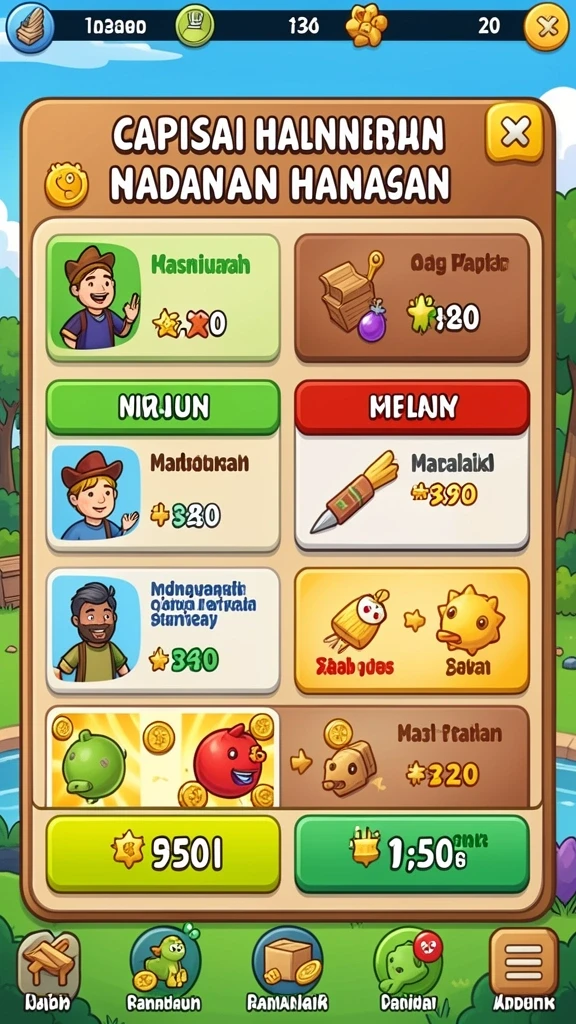Close the Capisai Halnnerhn dialog

point(515,133)
